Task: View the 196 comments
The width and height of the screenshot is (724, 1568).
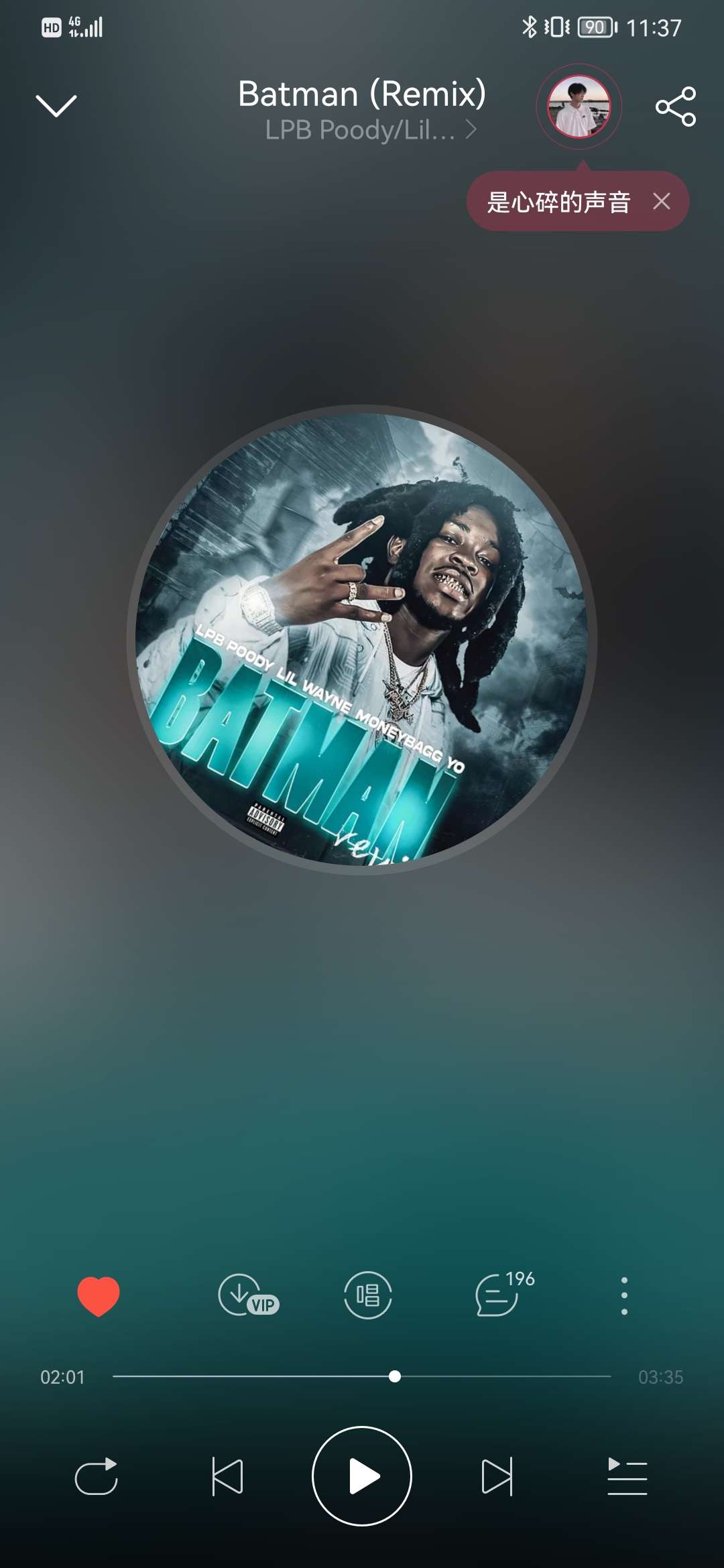Action: (x=504, y=1294)
